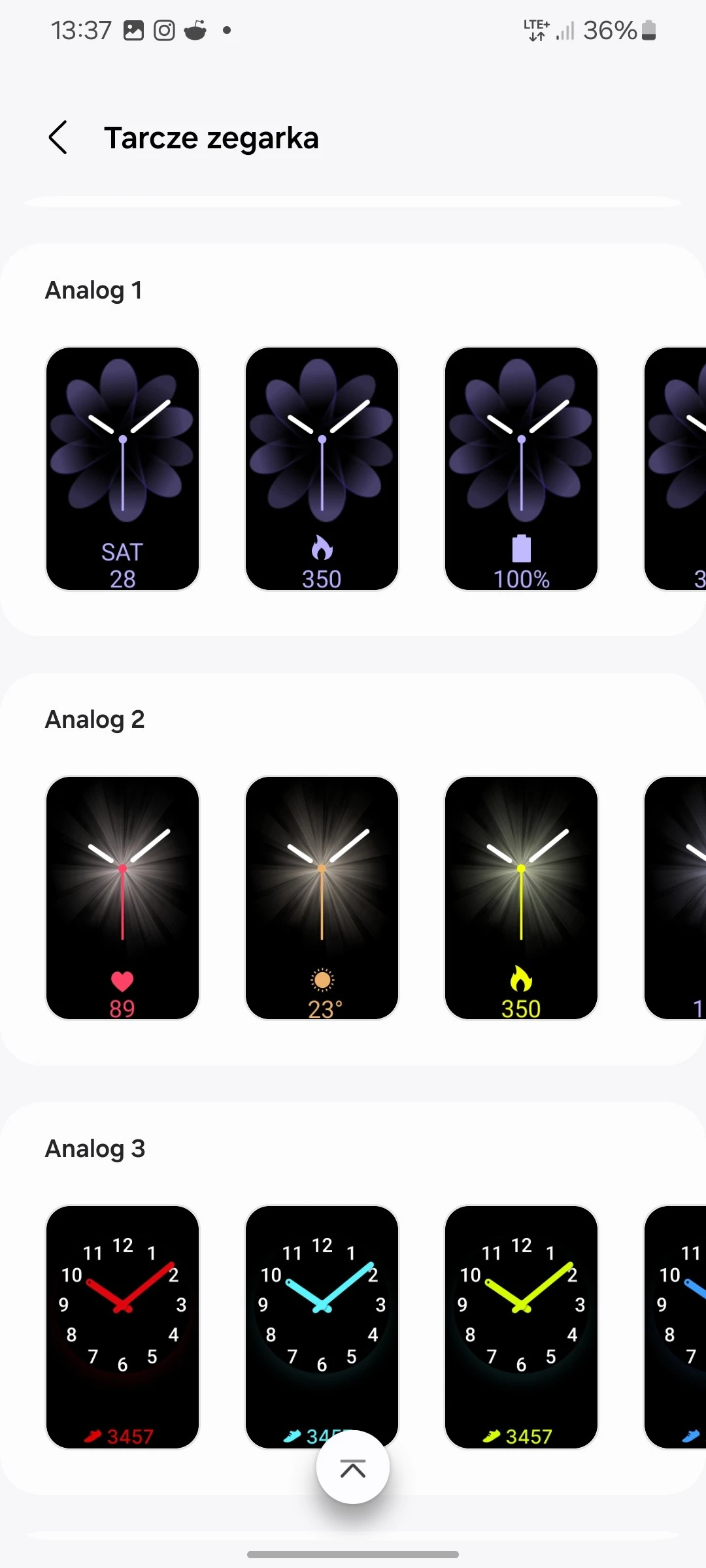Pick the lime green Analog 3 face

pyautogui.click(x=521, y=1326)
